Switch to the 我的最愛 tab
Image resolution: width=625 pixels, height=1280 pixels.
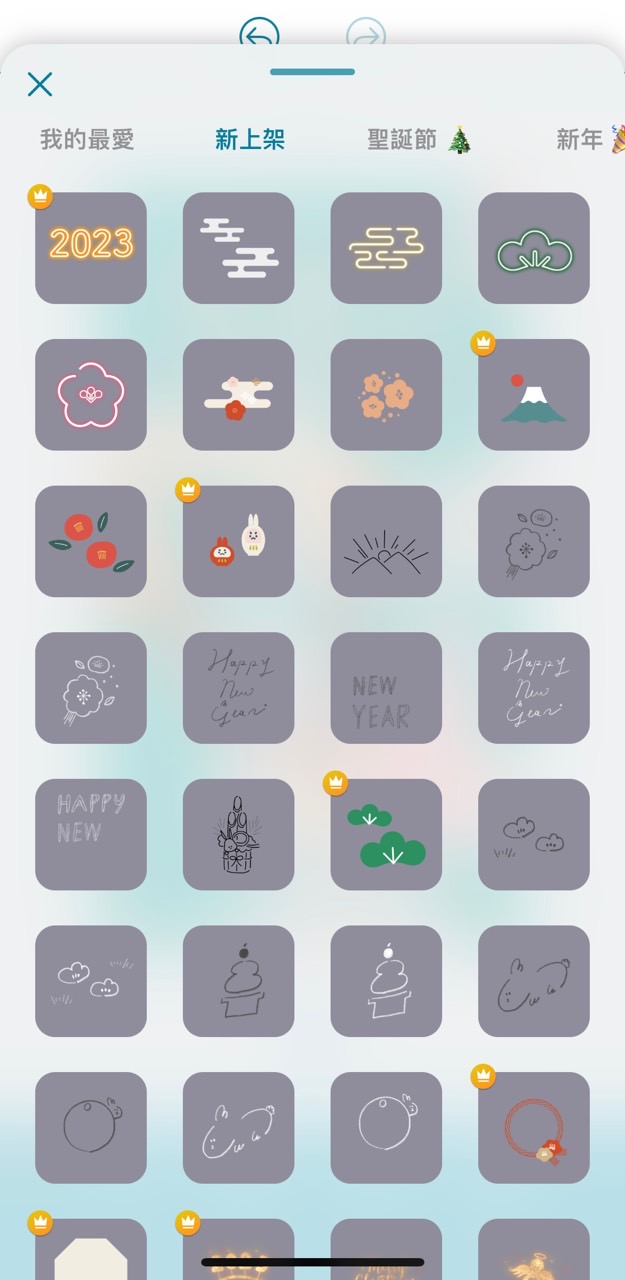87,140
